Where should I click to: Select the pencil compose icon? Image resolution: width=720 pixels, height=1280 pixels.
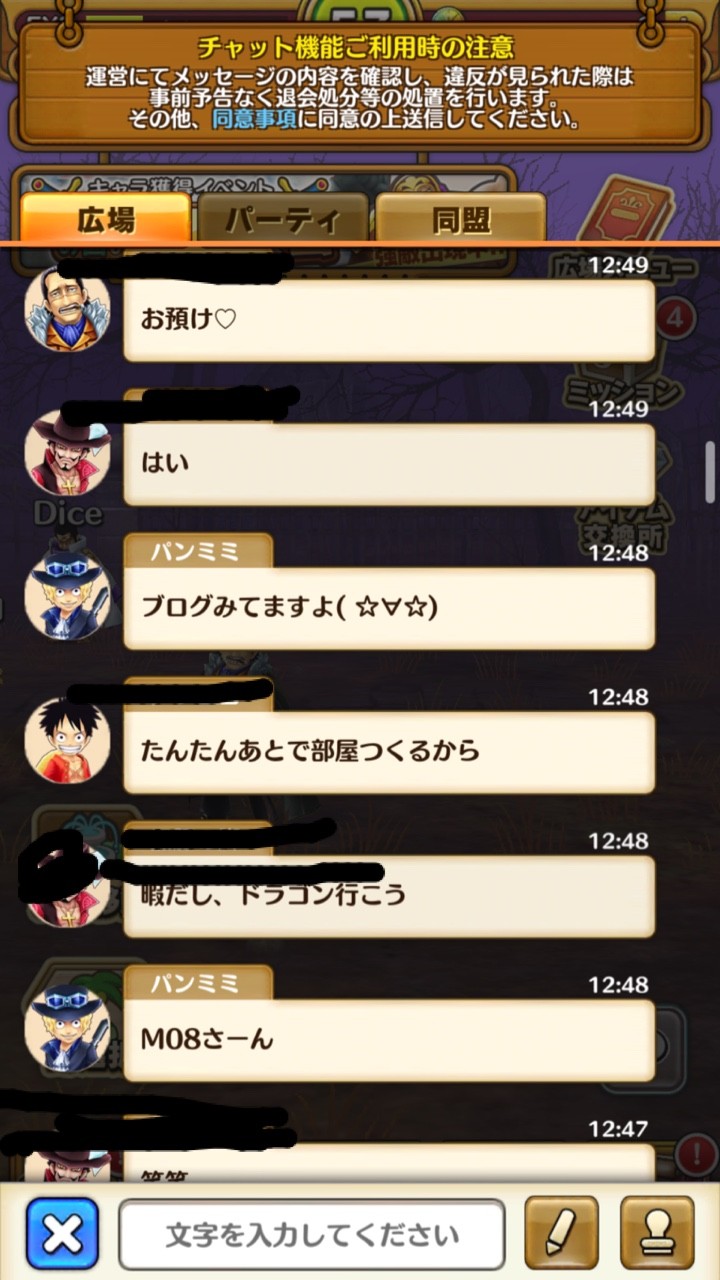[x=561, y=1231]
